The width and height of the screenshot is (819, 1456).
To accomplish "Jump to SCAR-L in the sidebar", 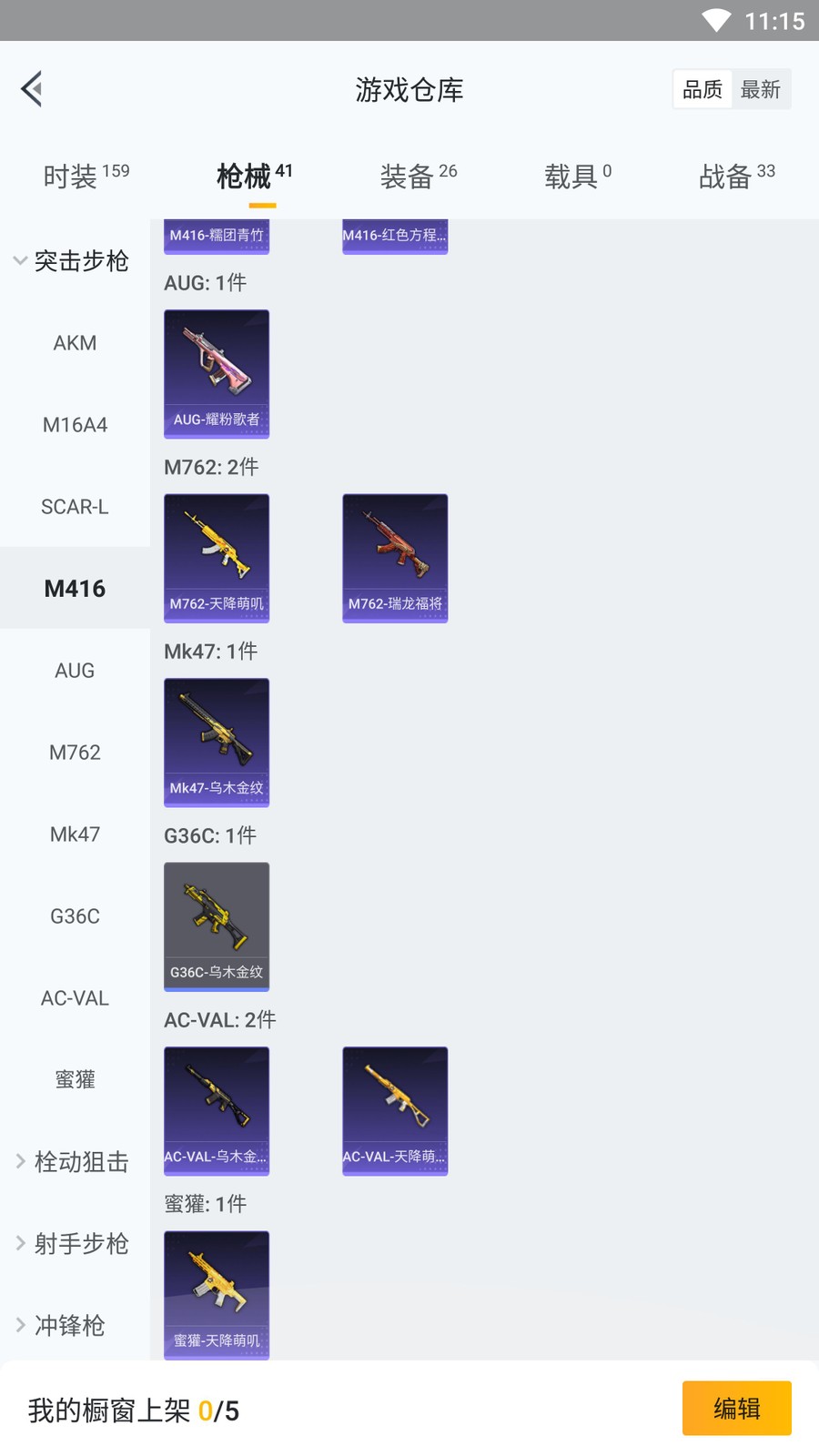I will pyautogui.click(x=75, y=507).
